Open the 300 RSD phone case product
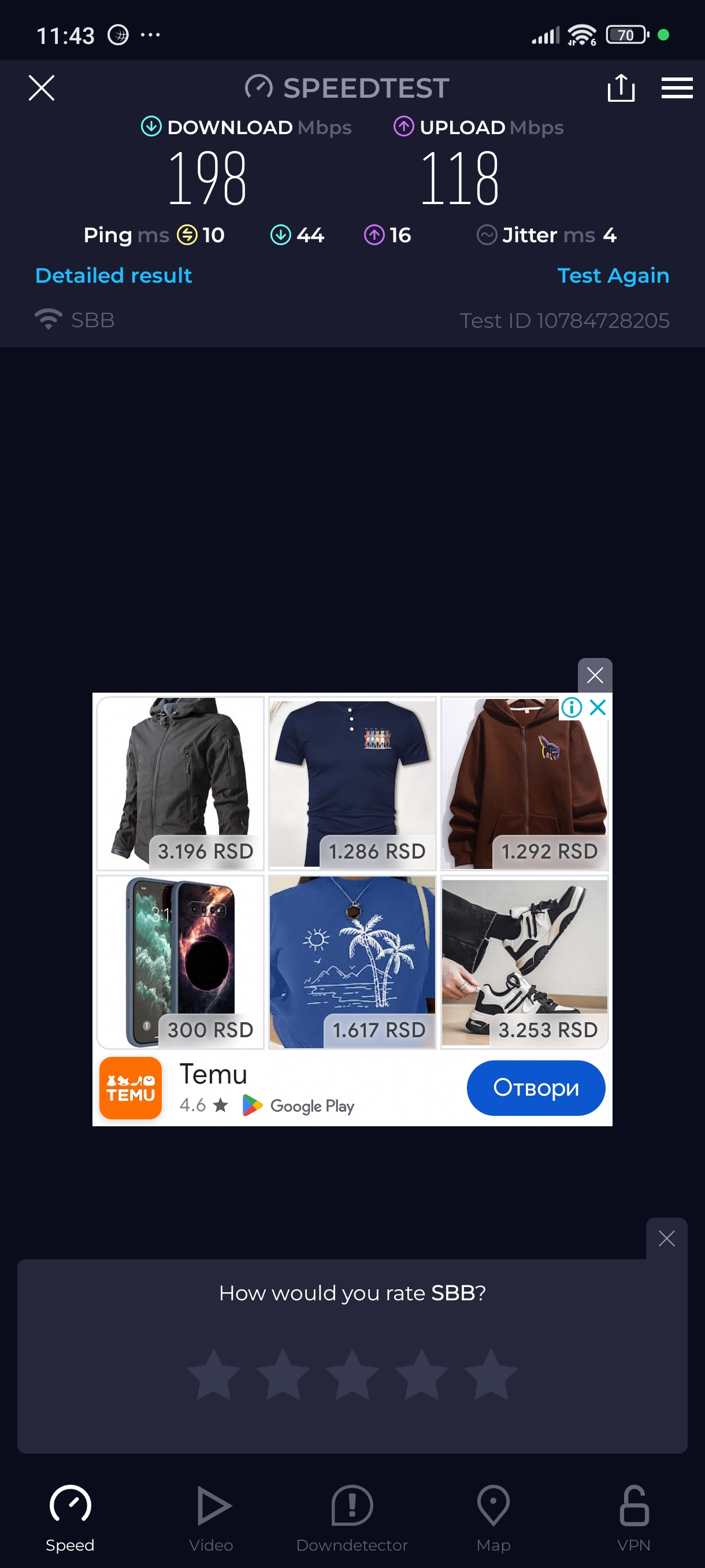Image resolution: width=705 pixels, height=1568 pixels. pos(180,961)
